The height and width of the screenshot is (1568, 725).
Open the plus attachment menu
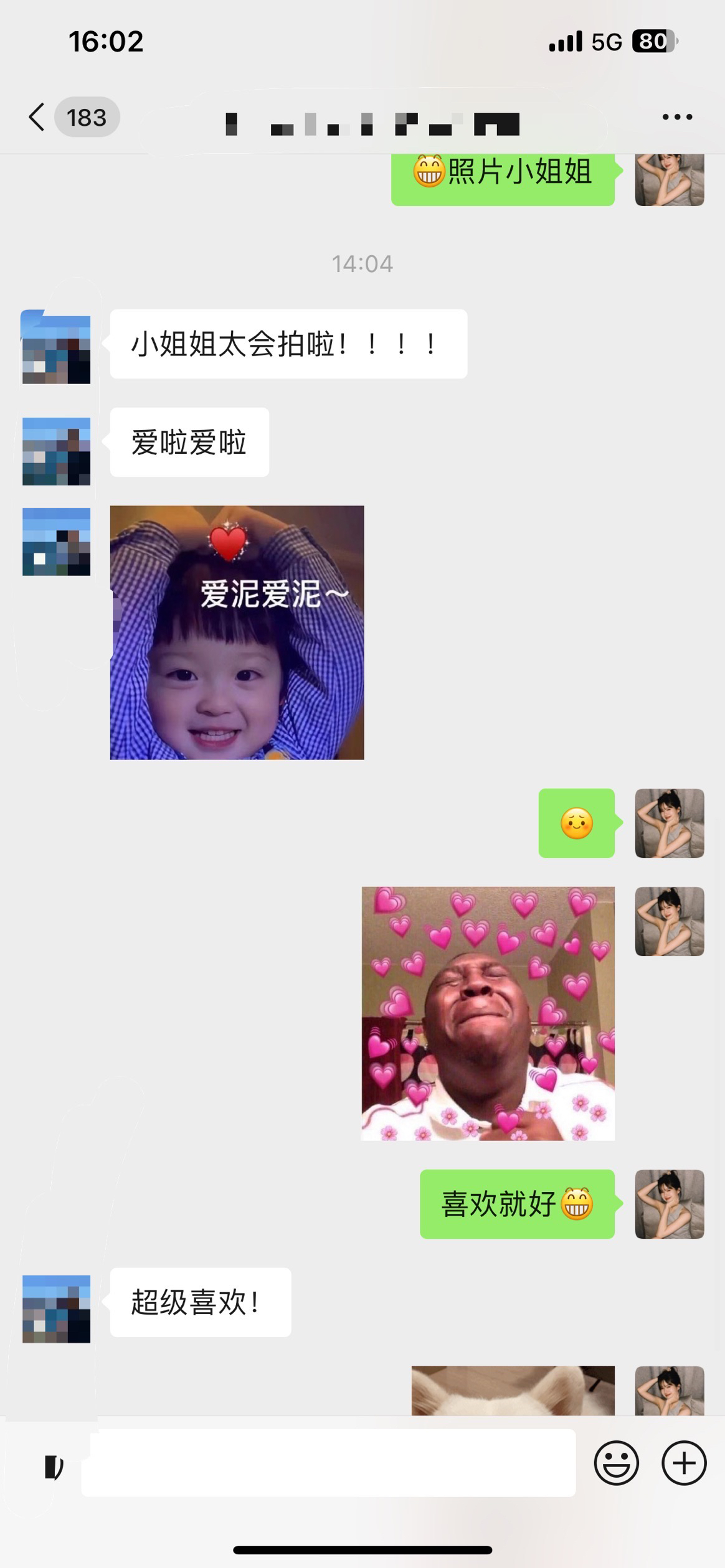[x=684, y=1463]
